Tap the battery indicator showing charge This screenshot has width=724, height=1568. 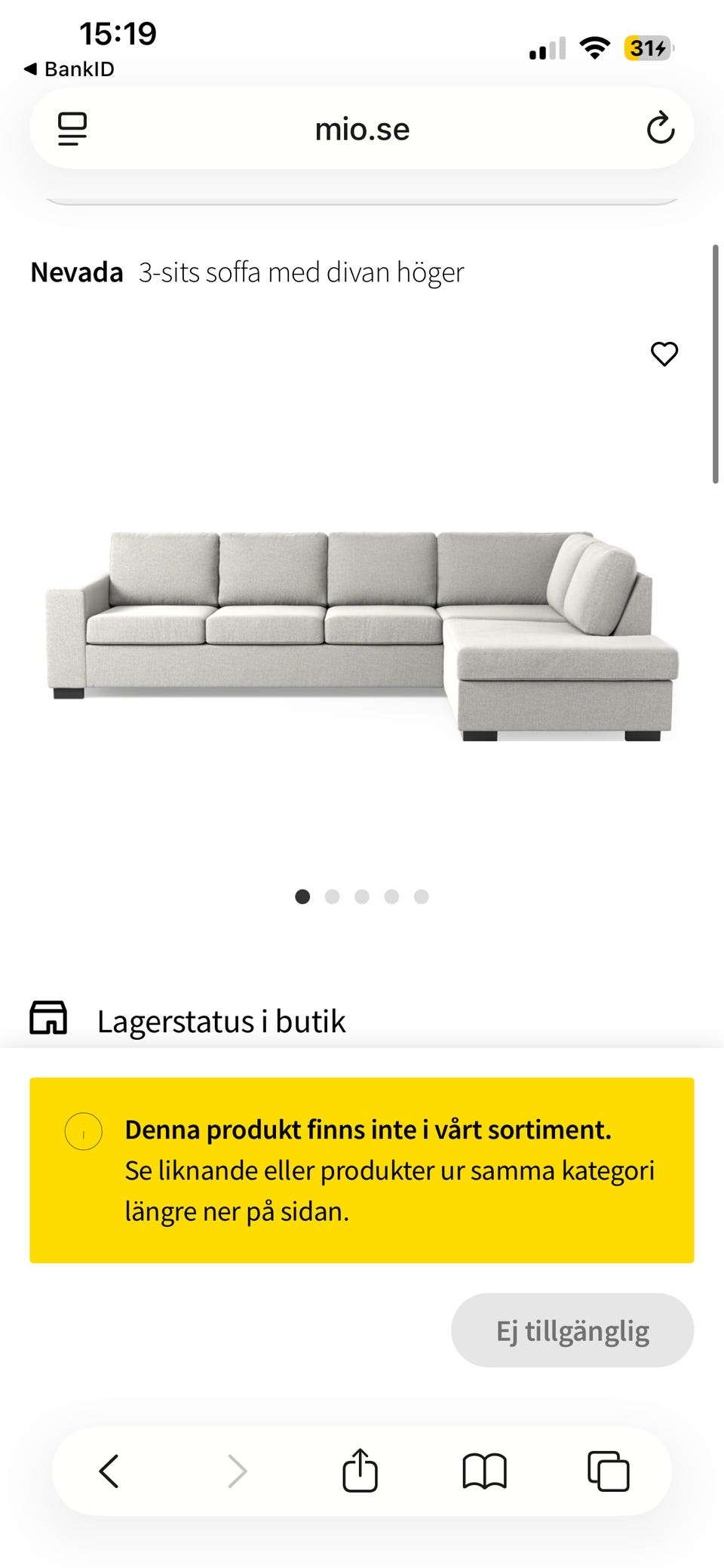[x=646, y=48]
